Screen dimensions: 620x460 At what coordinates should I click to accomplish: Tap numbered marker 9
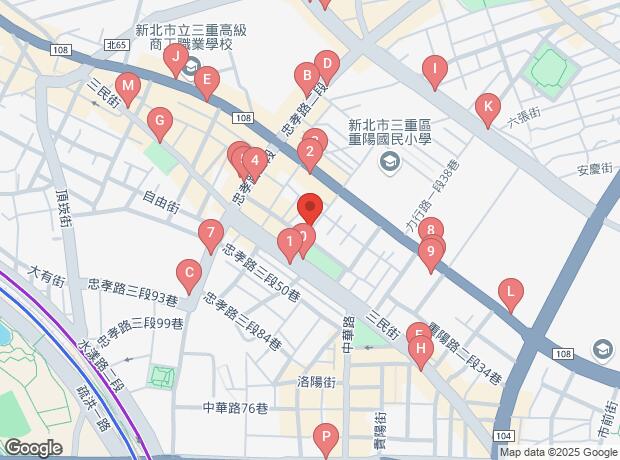[x=430, y=252]
